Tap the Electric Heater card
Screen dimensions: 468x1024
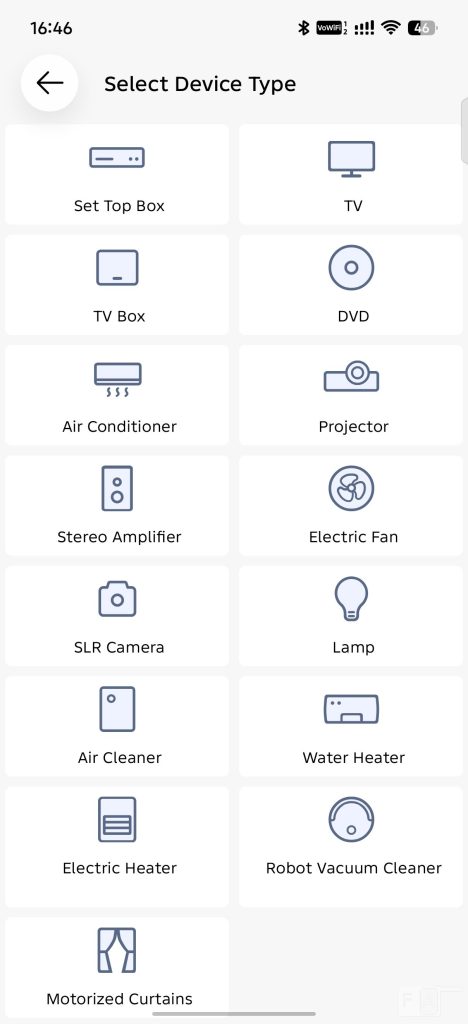[x=117, y=847]
